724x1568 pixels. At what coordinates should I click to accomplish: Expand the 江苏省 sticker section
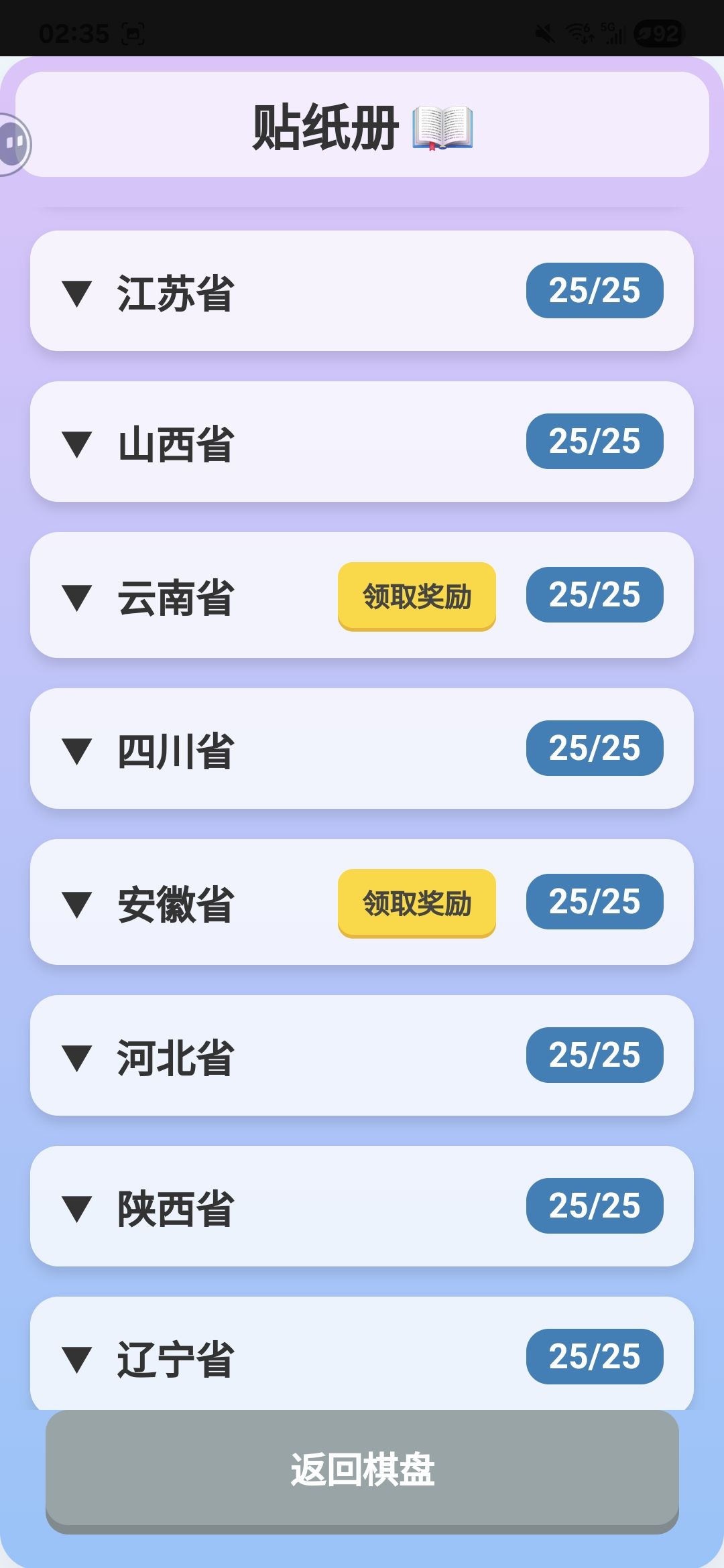click(362, 291)
